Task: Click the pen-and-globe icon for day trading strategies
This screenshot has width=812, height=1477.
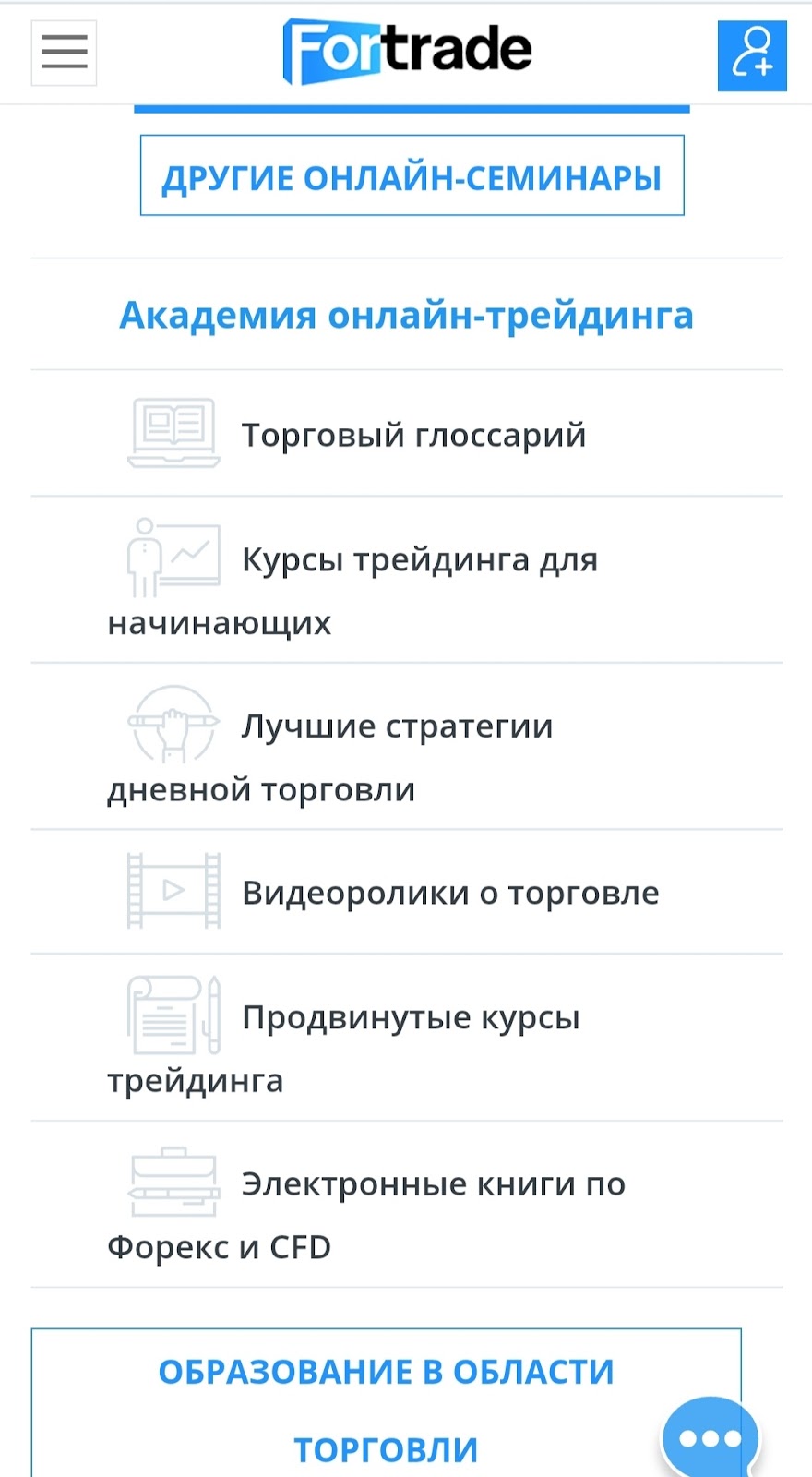Action: 173,725
